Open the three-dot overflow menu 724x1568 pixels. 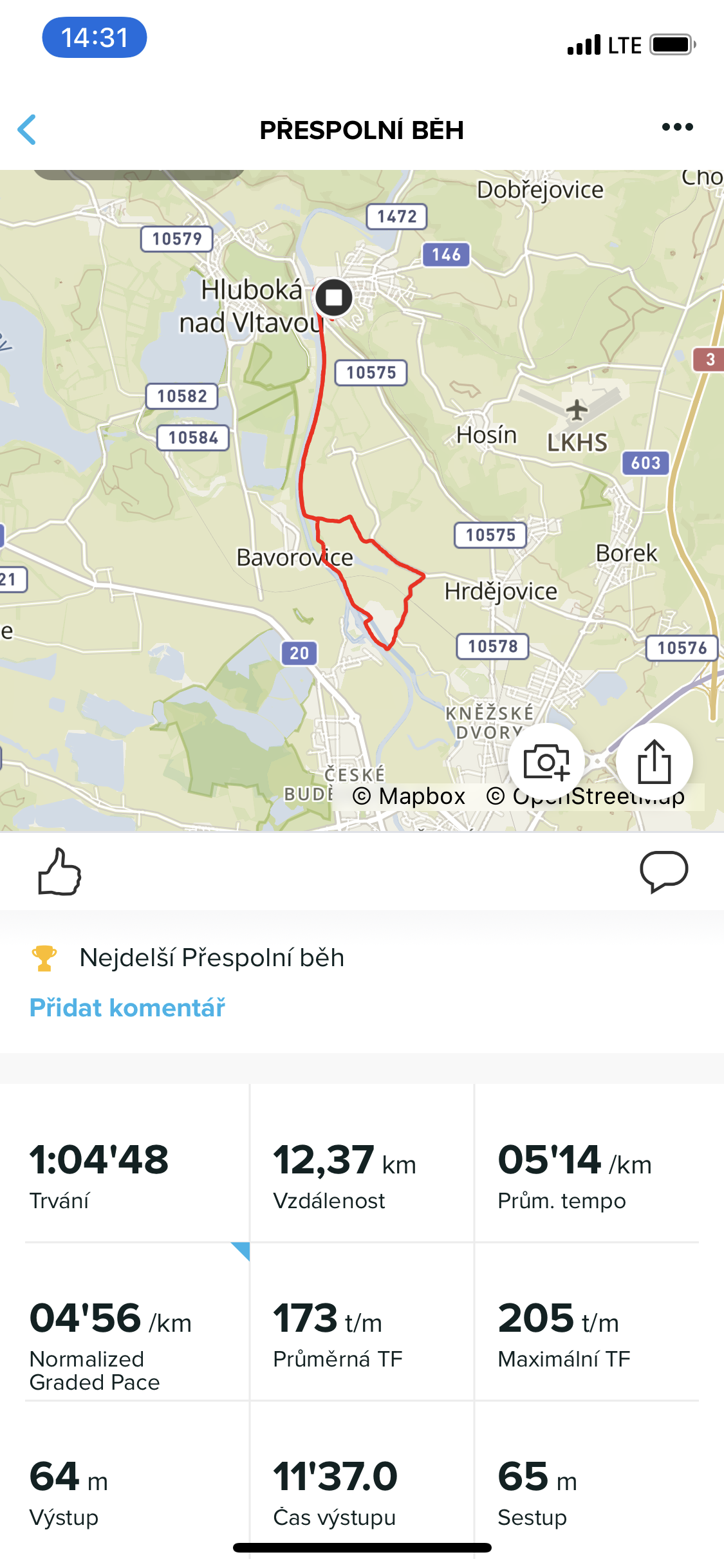tap(678, 127)
